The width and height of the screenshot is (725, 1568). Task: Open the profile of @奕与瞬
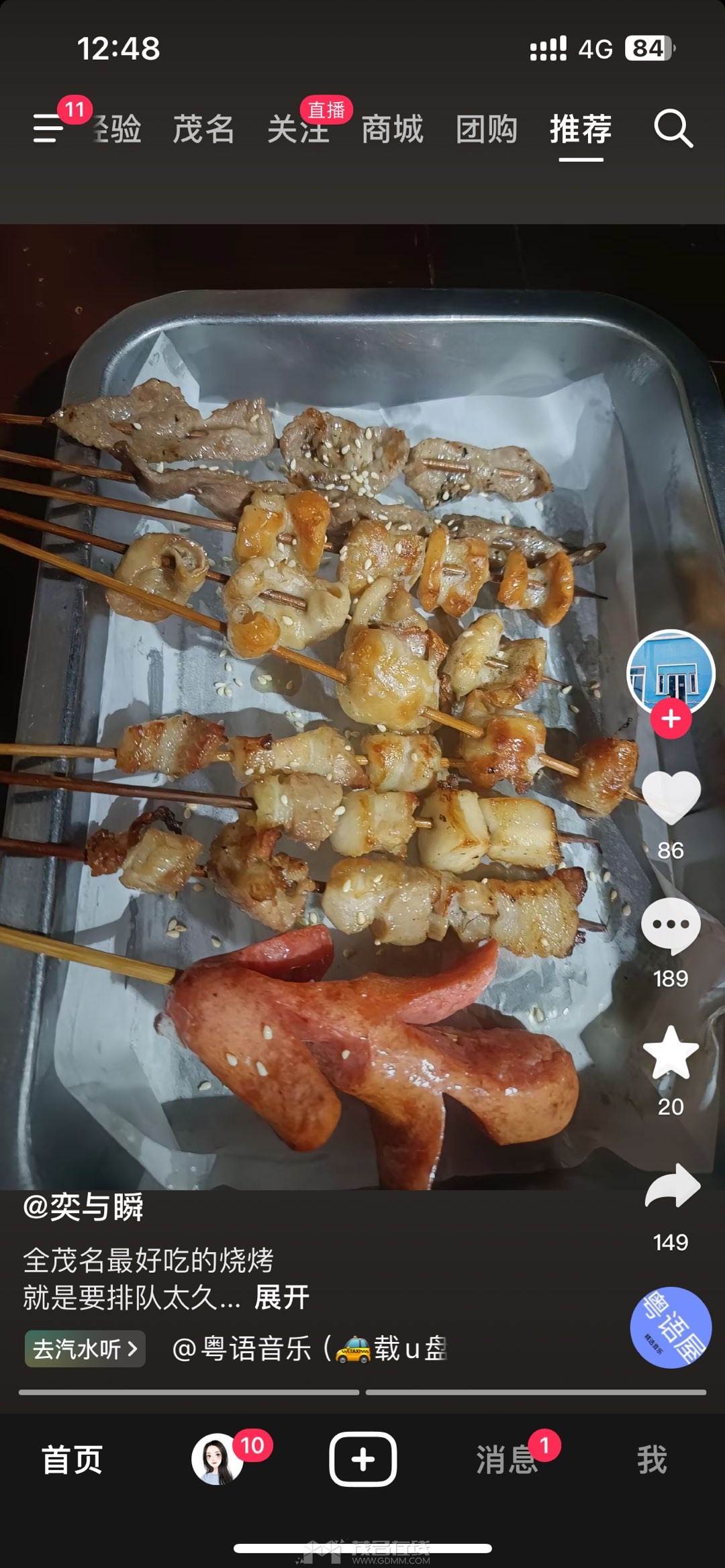click(83, 1207)
